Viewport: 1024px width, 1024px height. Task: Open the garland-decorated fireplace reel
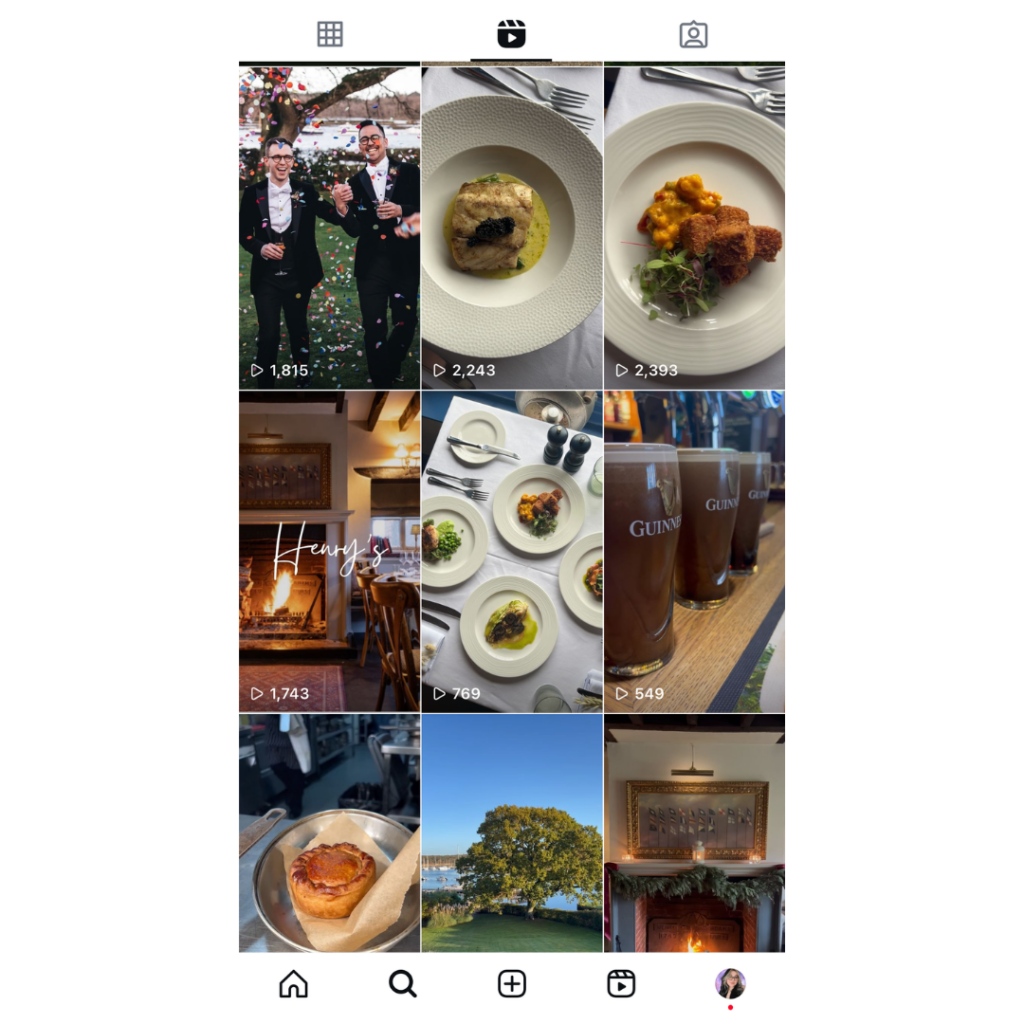(x=695, y=832)
